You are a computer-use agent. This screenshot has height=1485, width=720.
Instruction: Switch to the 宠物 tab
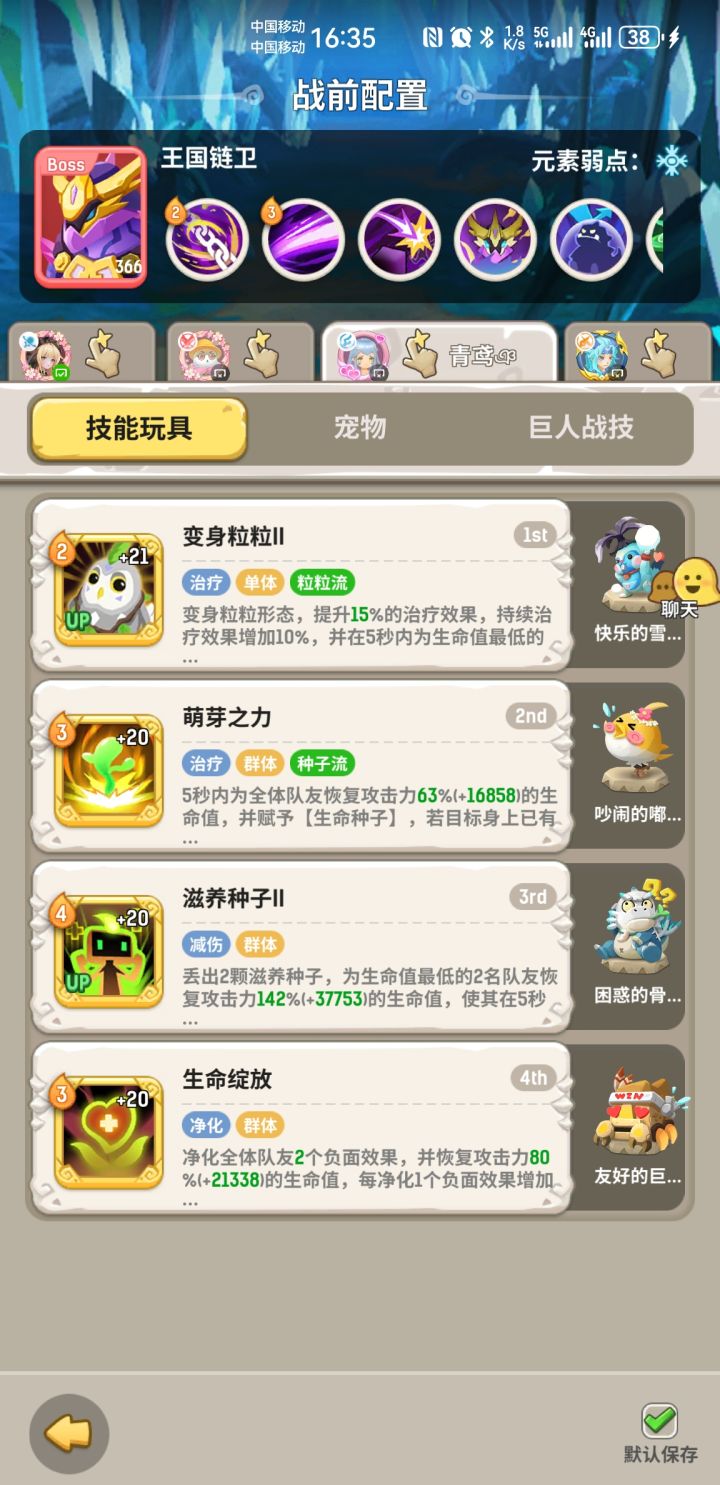coord(358,427)
